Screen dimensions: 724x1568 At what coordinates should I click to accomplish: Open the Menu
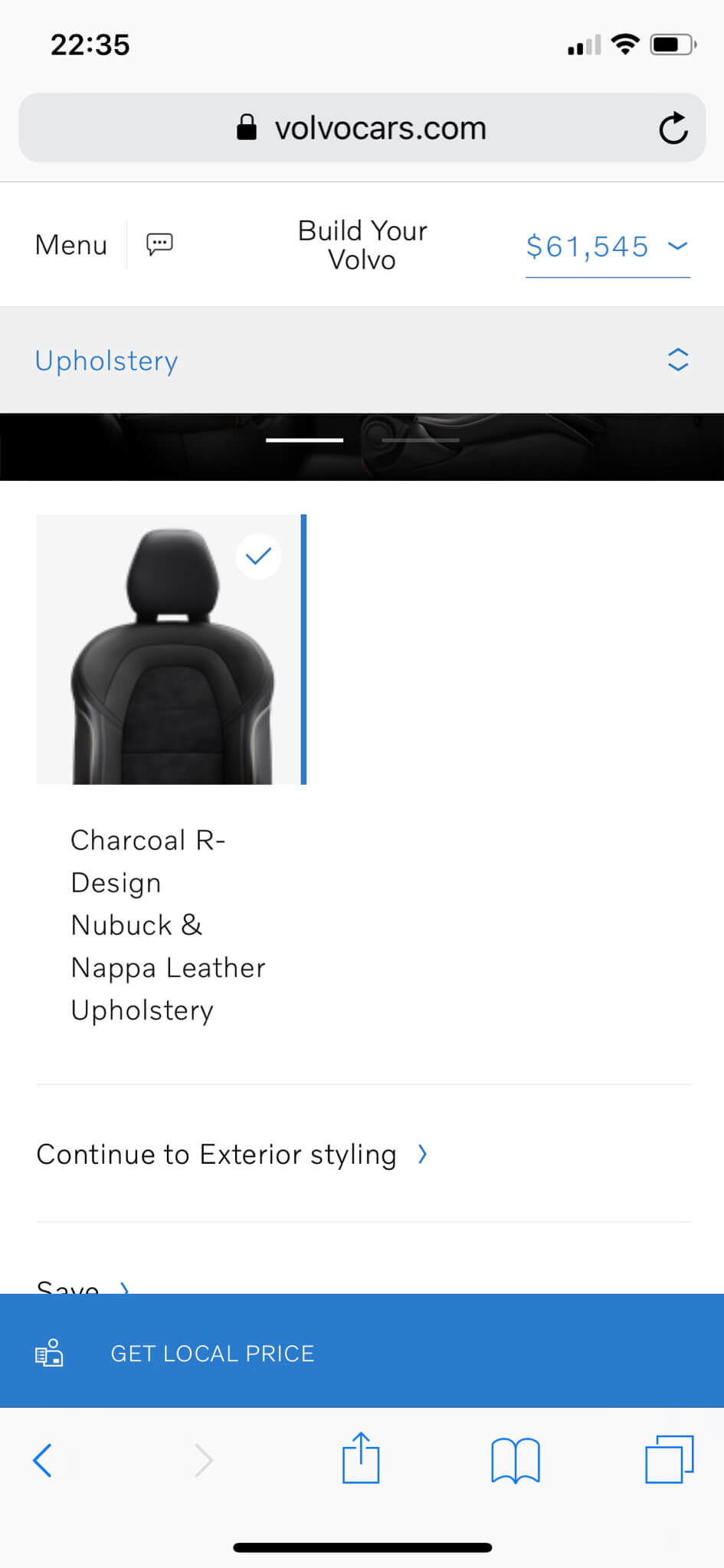pyautogui.click(x=71, y=245)
